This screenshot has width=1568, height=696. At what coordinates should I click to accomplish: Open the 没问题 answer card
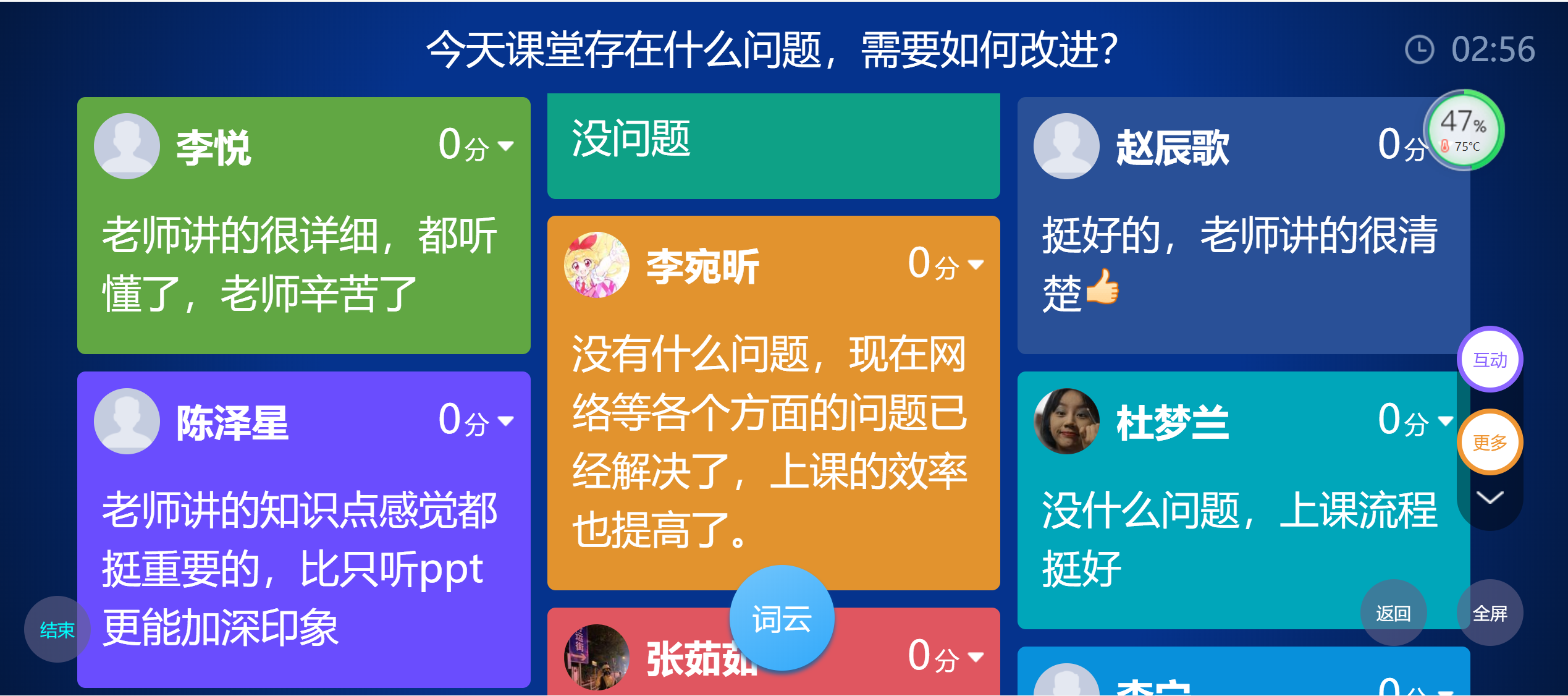(773, 145)
